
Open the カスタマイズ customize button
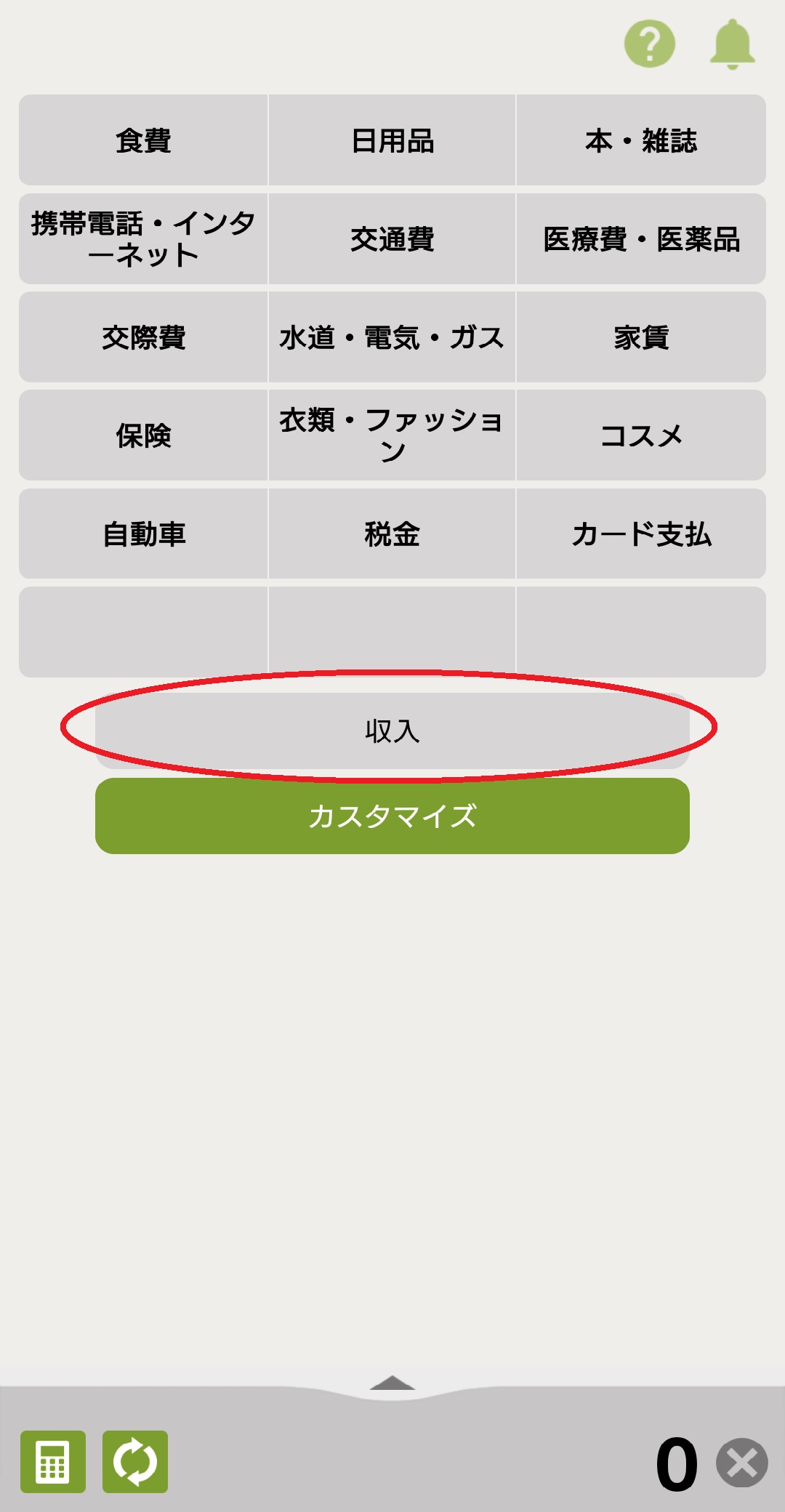(x=392, y=816)
